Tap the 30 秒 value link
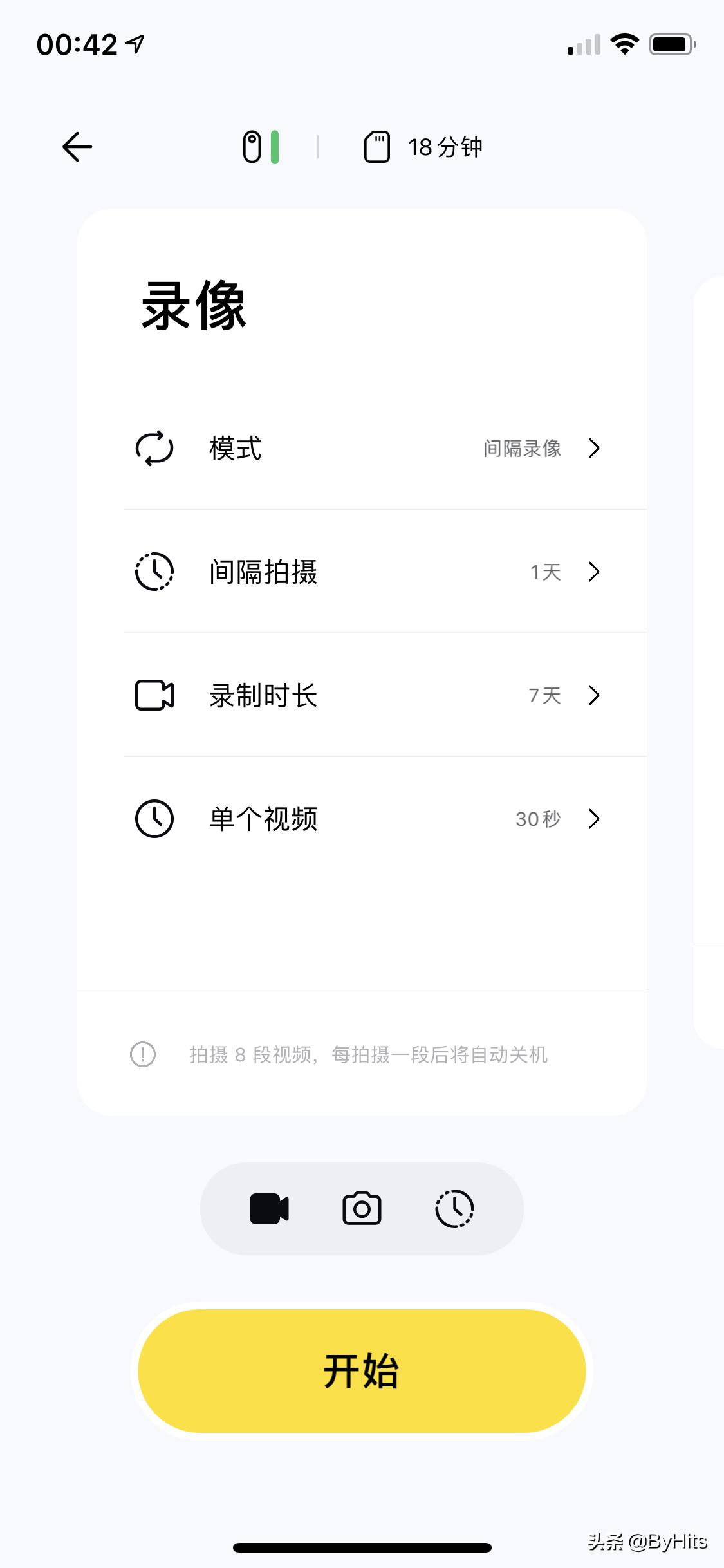The width and height of the screenshot is (724, 1568). tap(539, 818)
